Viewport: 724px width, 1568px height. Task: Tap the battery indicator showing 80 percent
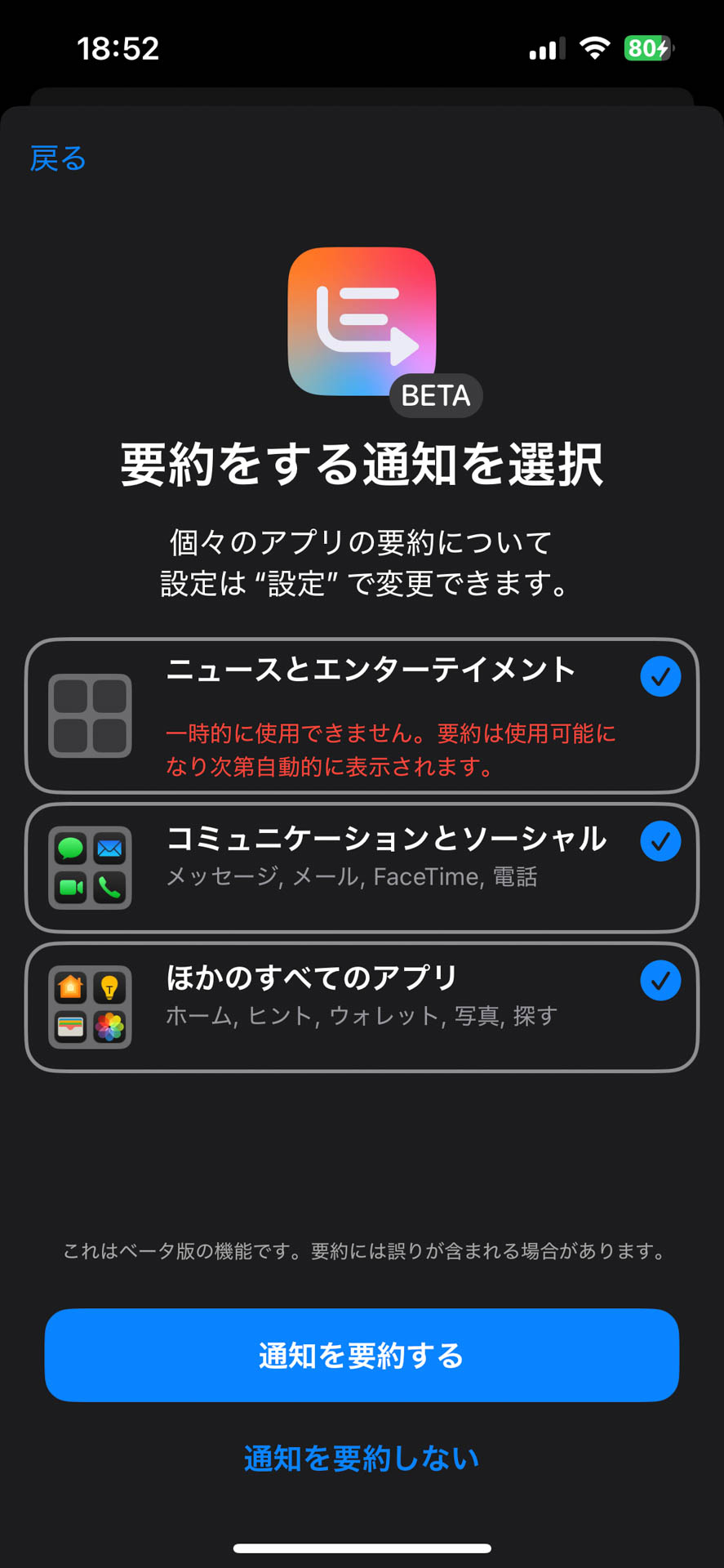tap(651, 47)
